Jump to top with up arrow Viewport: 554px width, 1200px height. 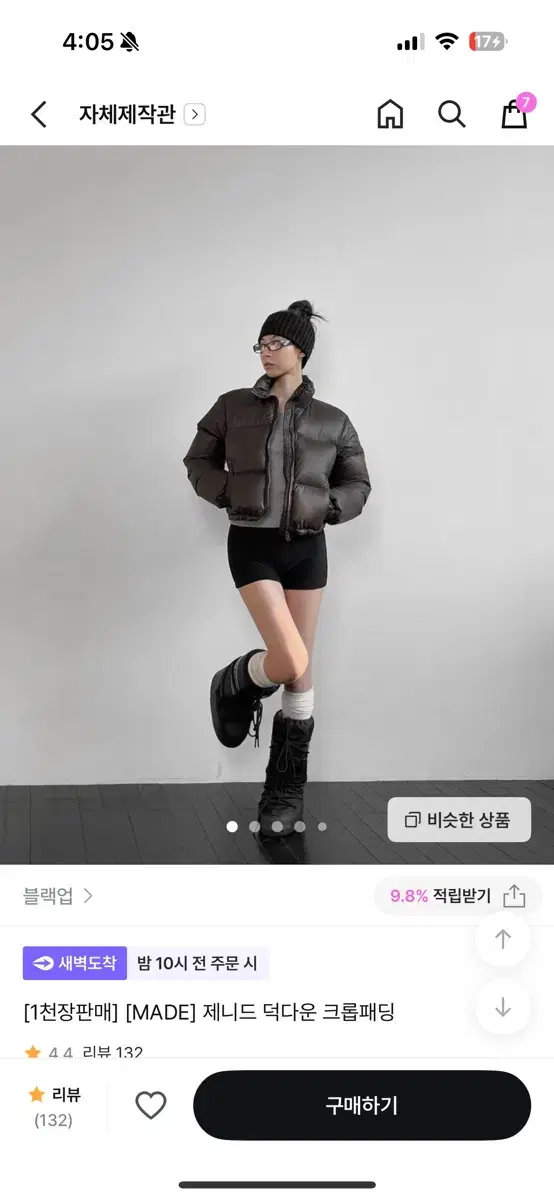[x=503, y=939]
